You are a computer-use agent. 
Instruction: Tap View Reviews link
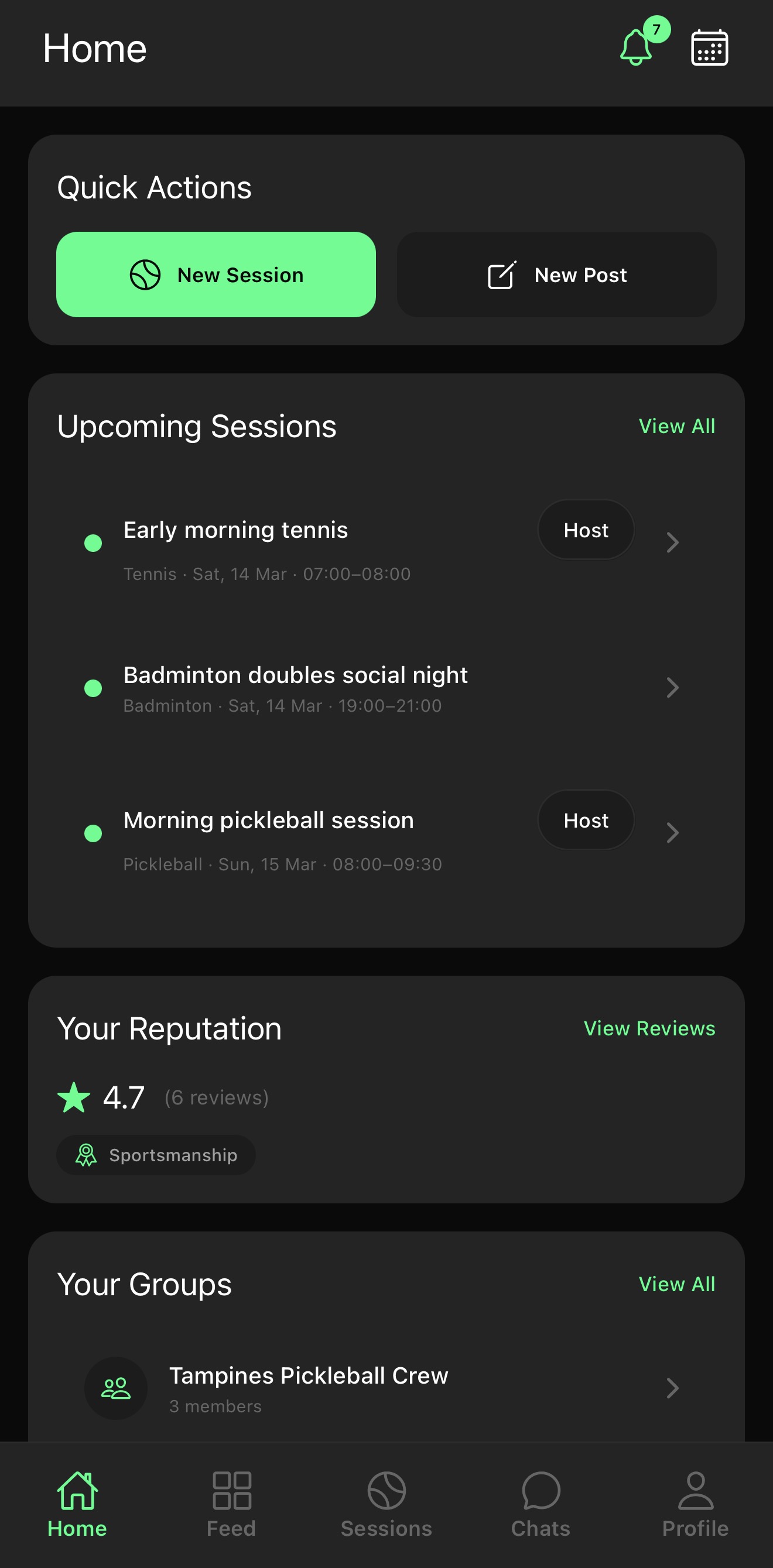(x=649, y=1028)
